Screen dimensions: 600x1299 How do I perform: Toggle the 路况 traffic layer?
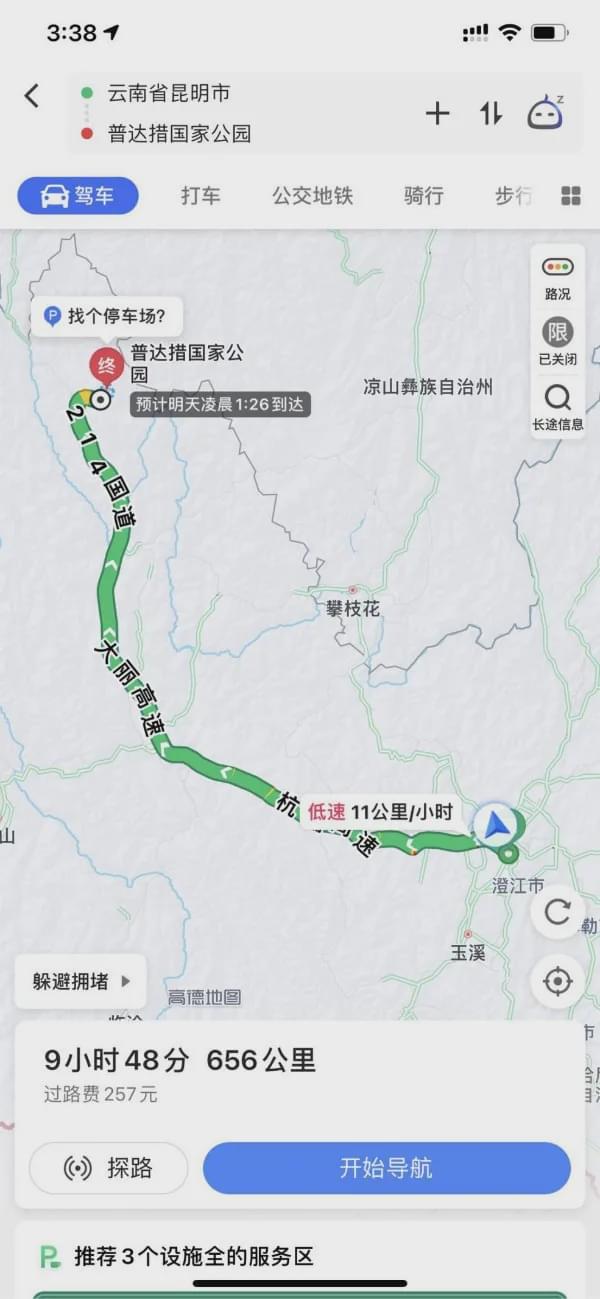pyautogui.click(x=557, y=277)
